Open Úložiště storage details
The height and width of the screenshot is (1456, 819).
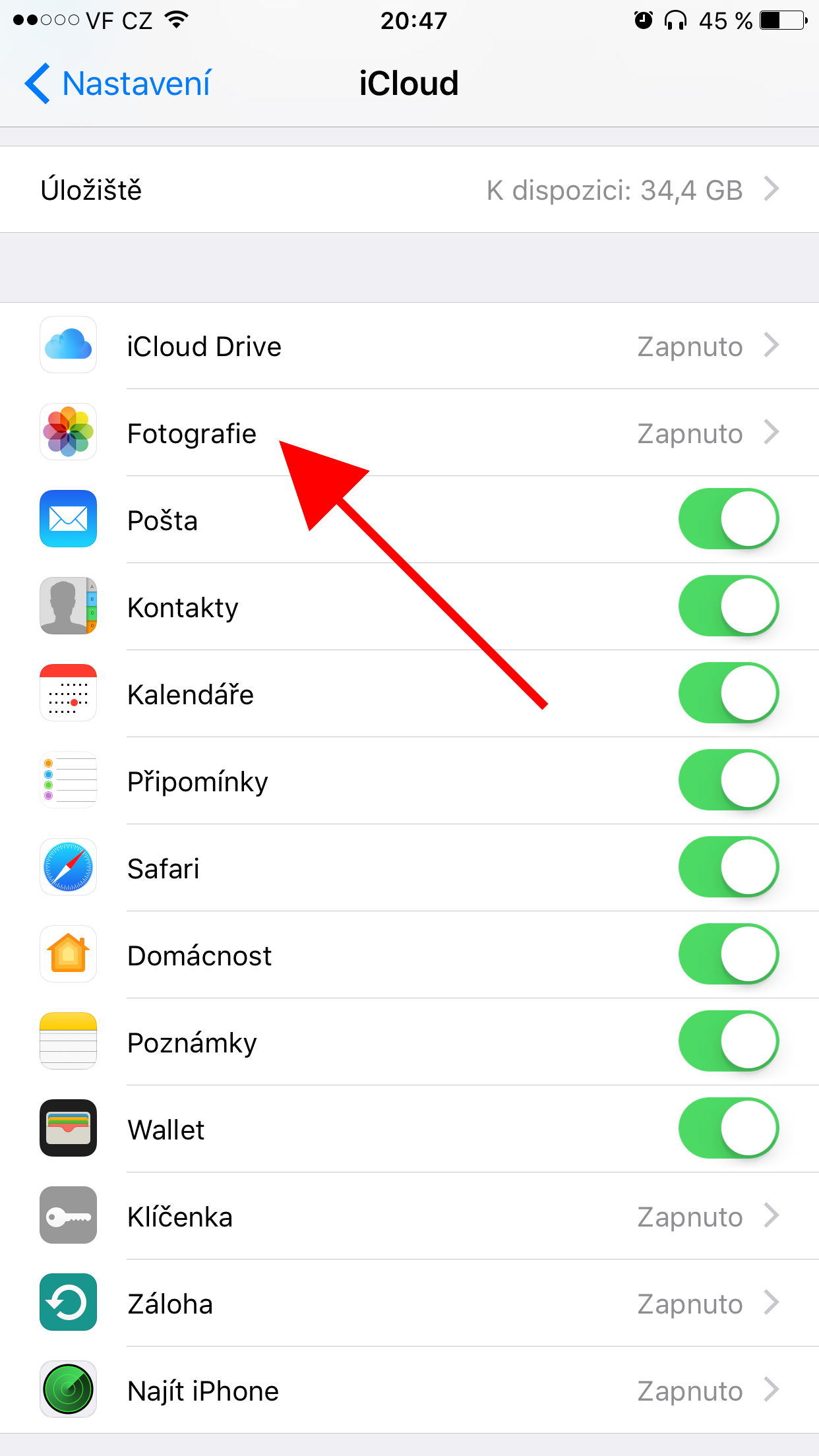[409, 190]
